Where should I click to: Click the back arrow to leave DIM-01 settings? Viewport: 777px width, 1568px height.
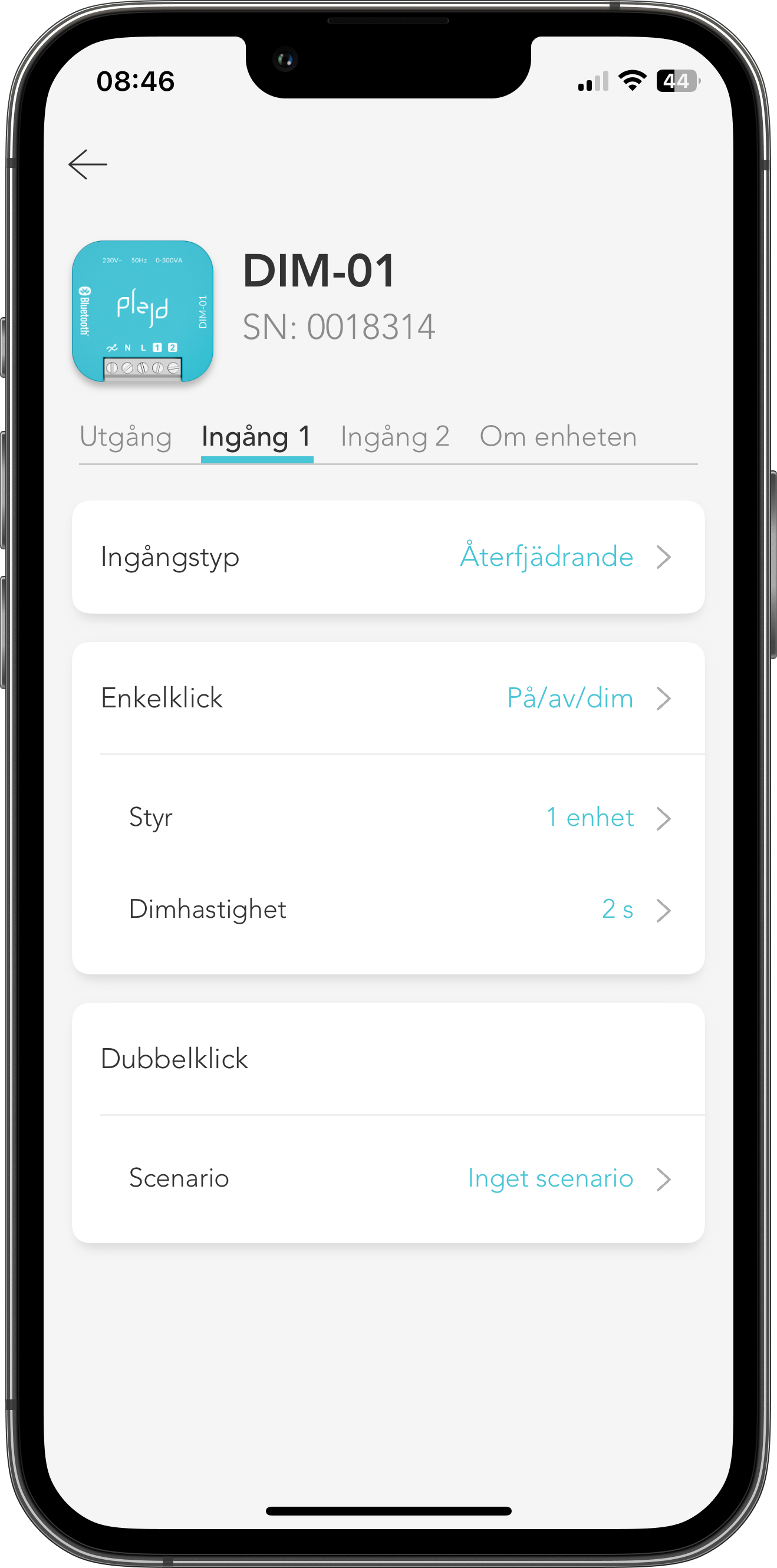[x=88, y=163]
